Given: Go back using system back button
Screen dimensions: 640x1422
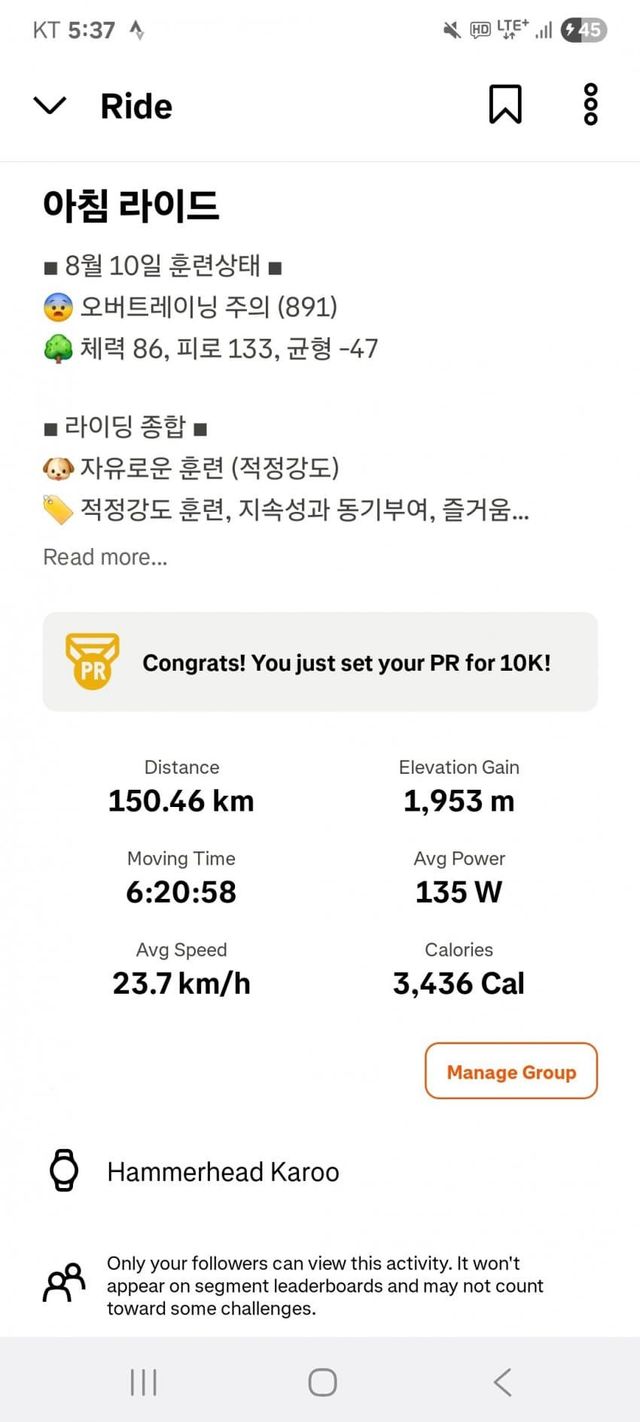Looking at the screenshot, I should (x=502, y=1382).
